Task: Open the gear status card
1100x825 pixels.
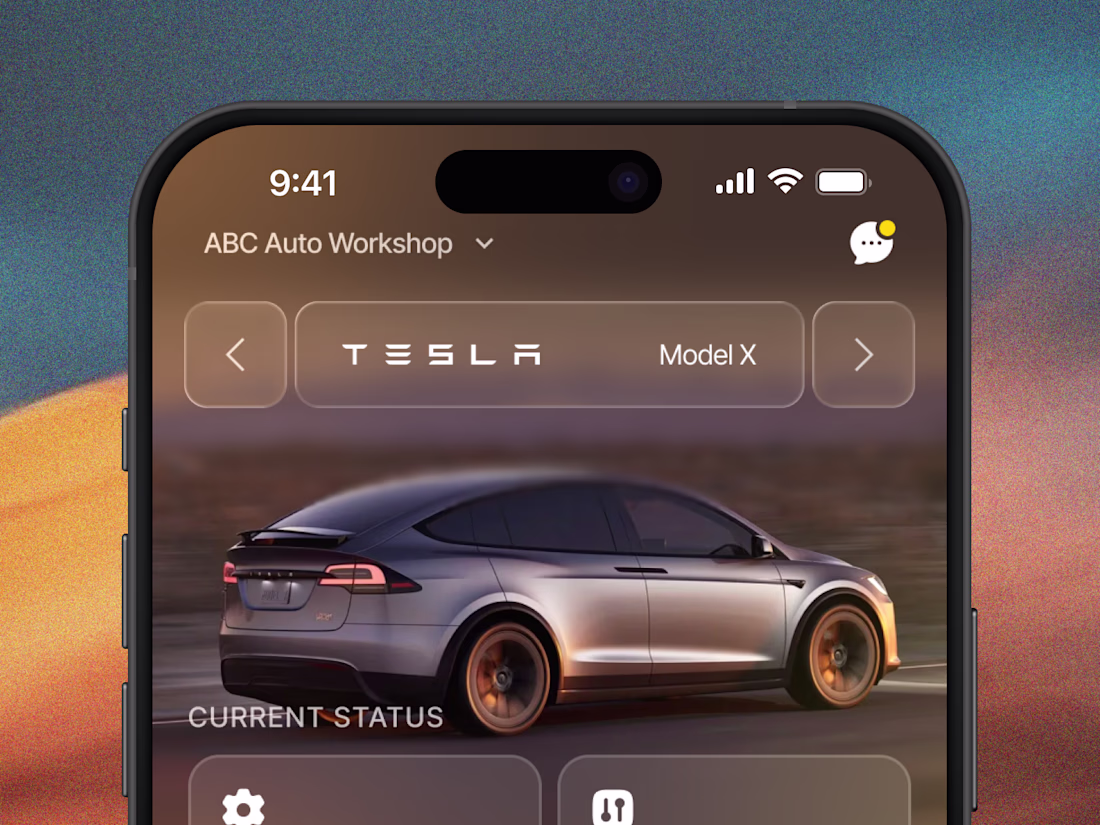Action: tap(364, 794)
